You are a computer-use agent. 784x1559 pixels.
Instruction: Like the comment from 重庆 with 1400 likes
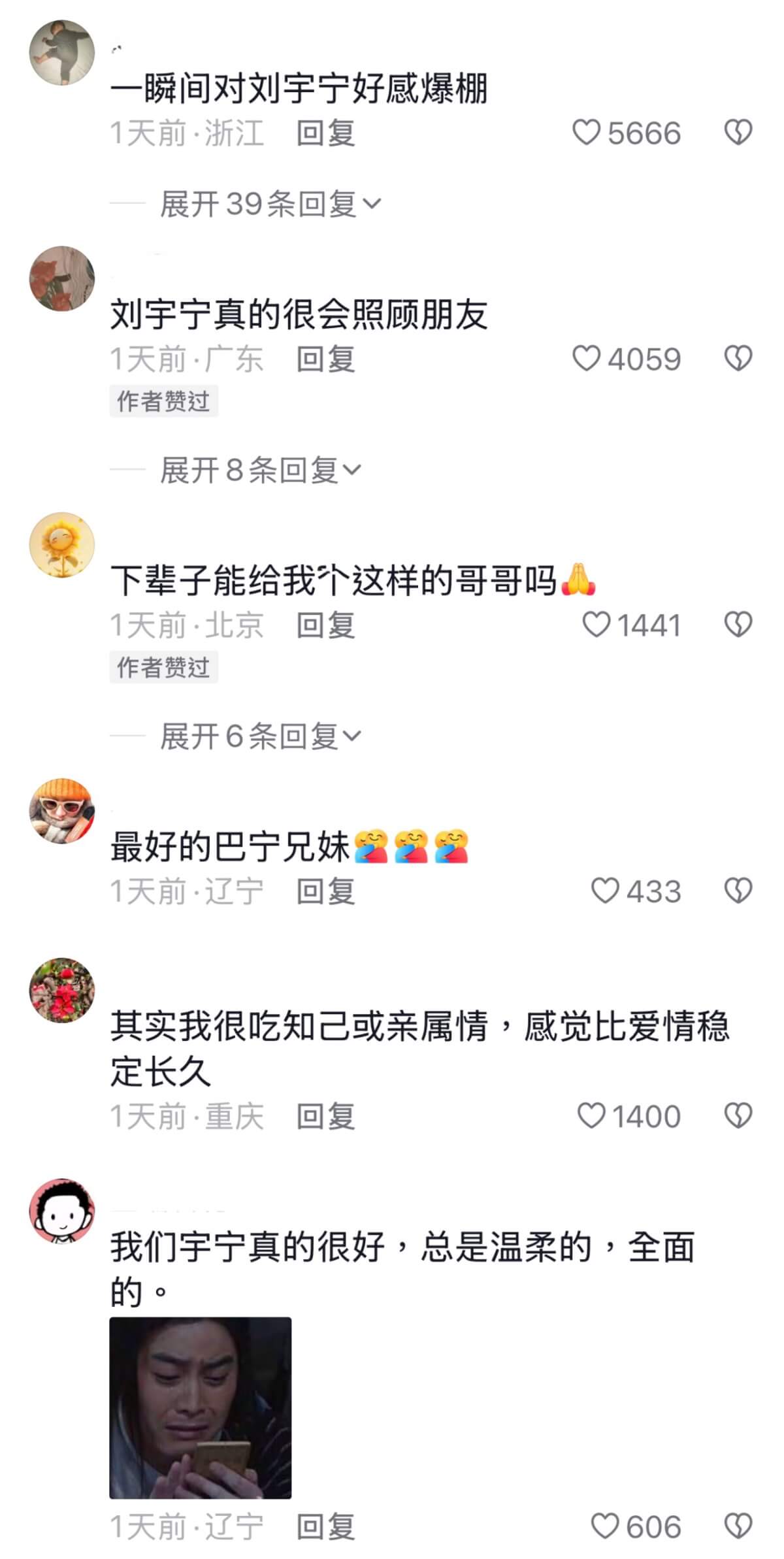tap(591, 1115)
